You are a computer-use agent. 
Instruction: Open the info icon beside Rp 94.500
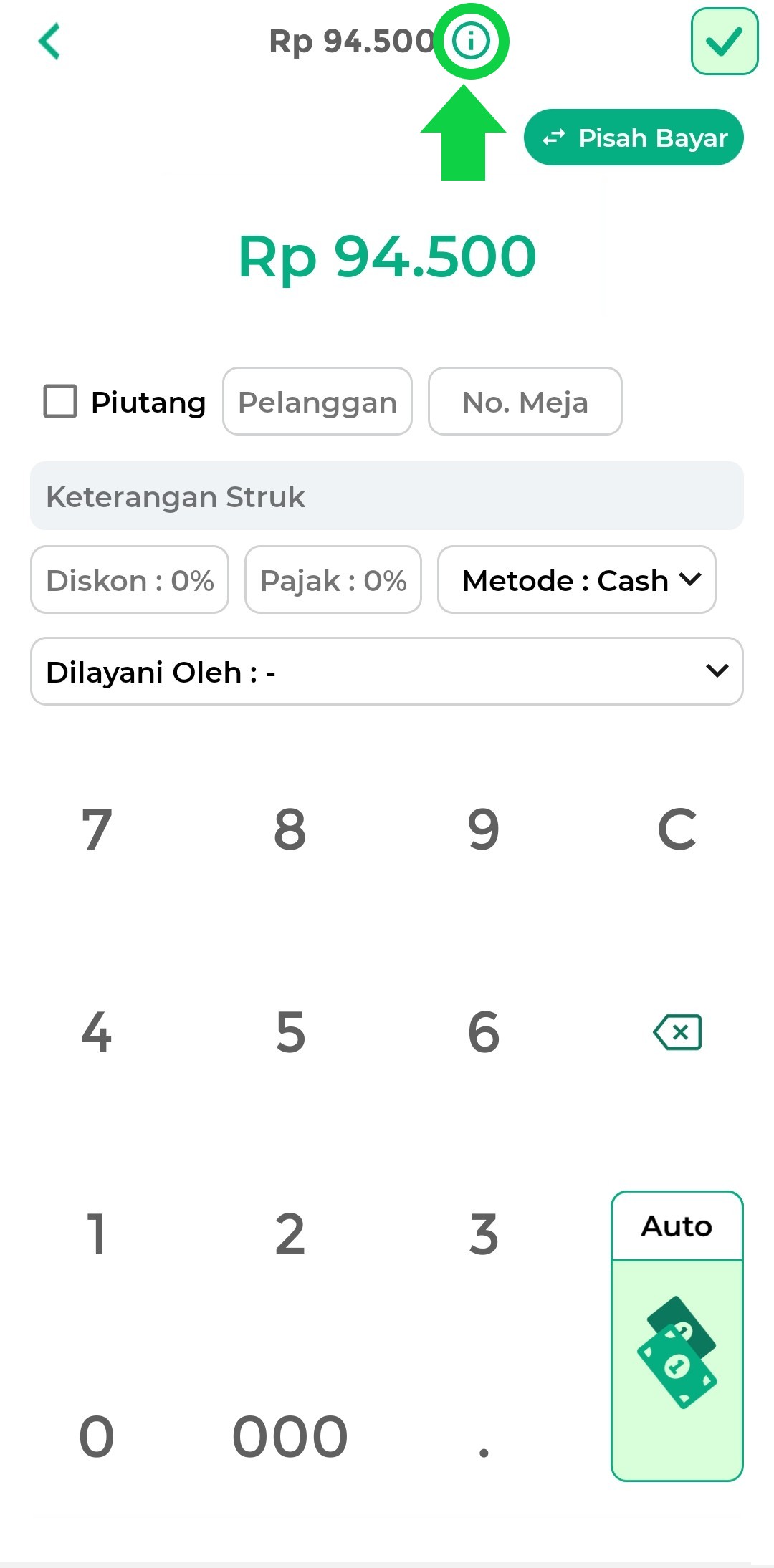pos(471,41)
